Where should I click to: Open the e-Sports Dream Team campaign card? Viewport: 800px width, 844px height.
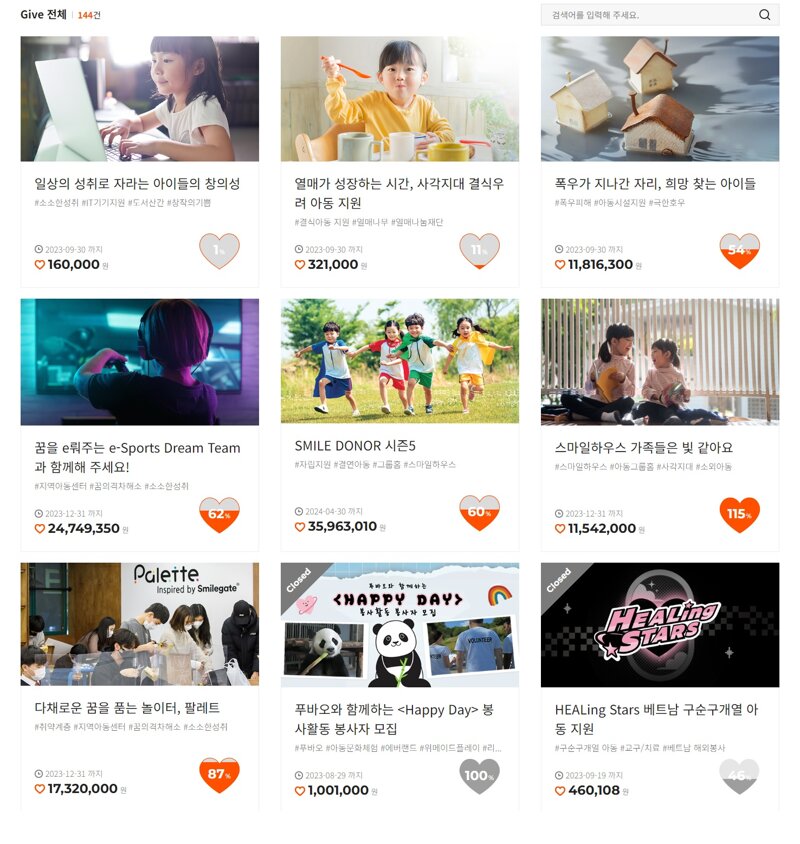pos(139,423)
